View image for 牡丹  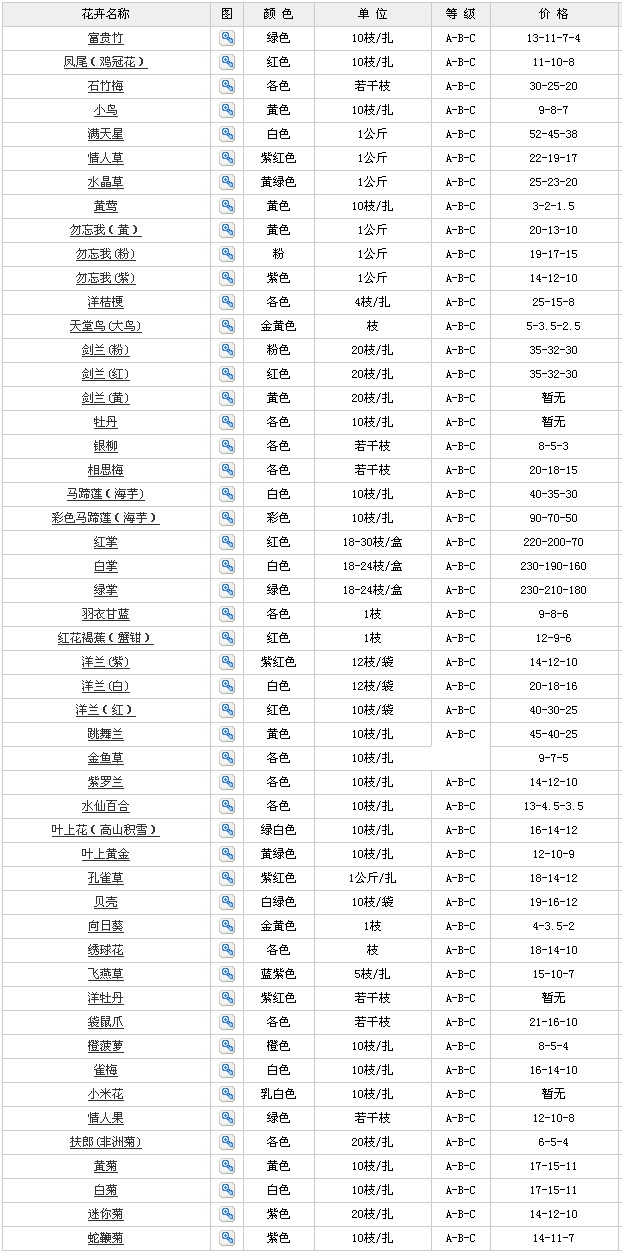227,422
